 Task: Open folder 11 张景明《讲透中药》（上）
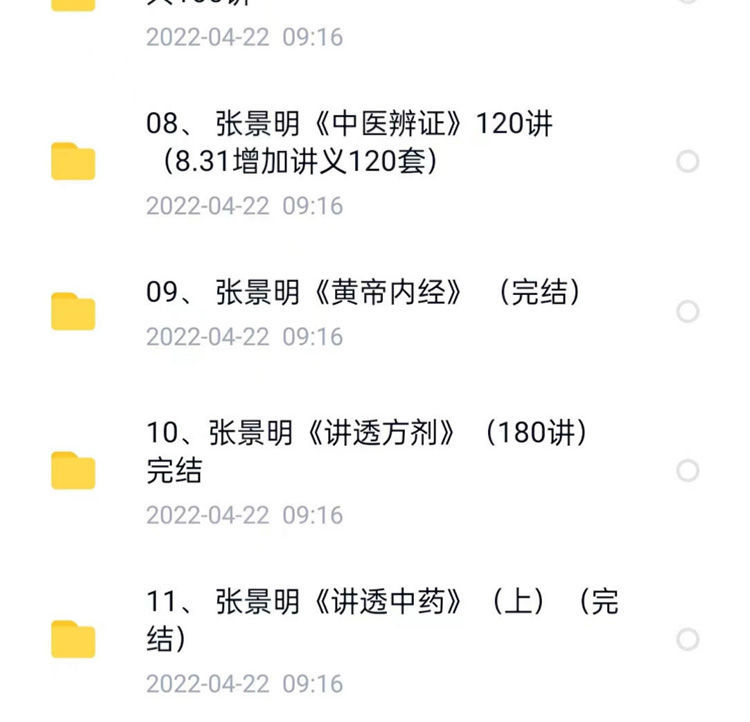[382, 618]
